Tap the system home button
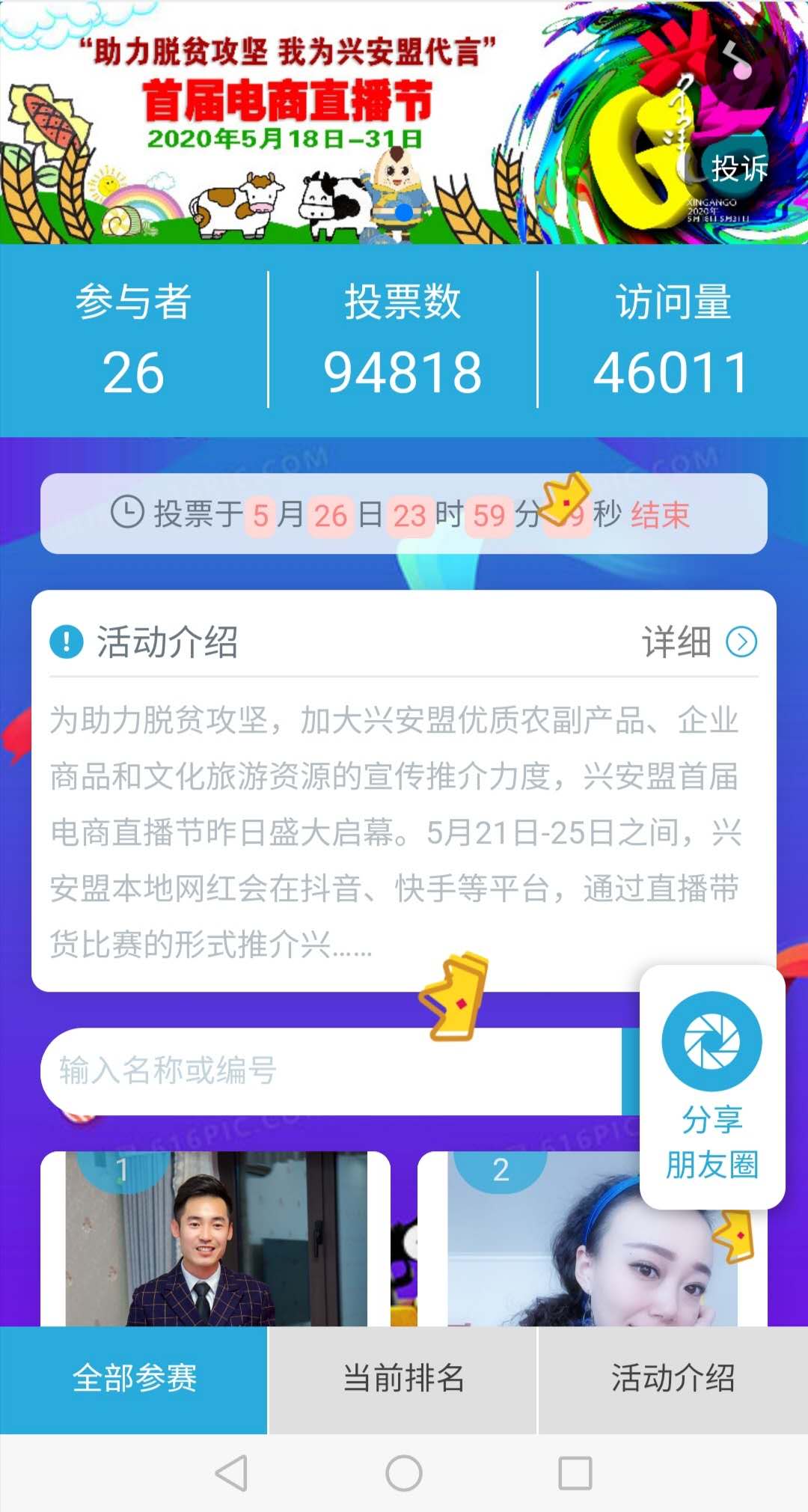 pos(404,1473)
